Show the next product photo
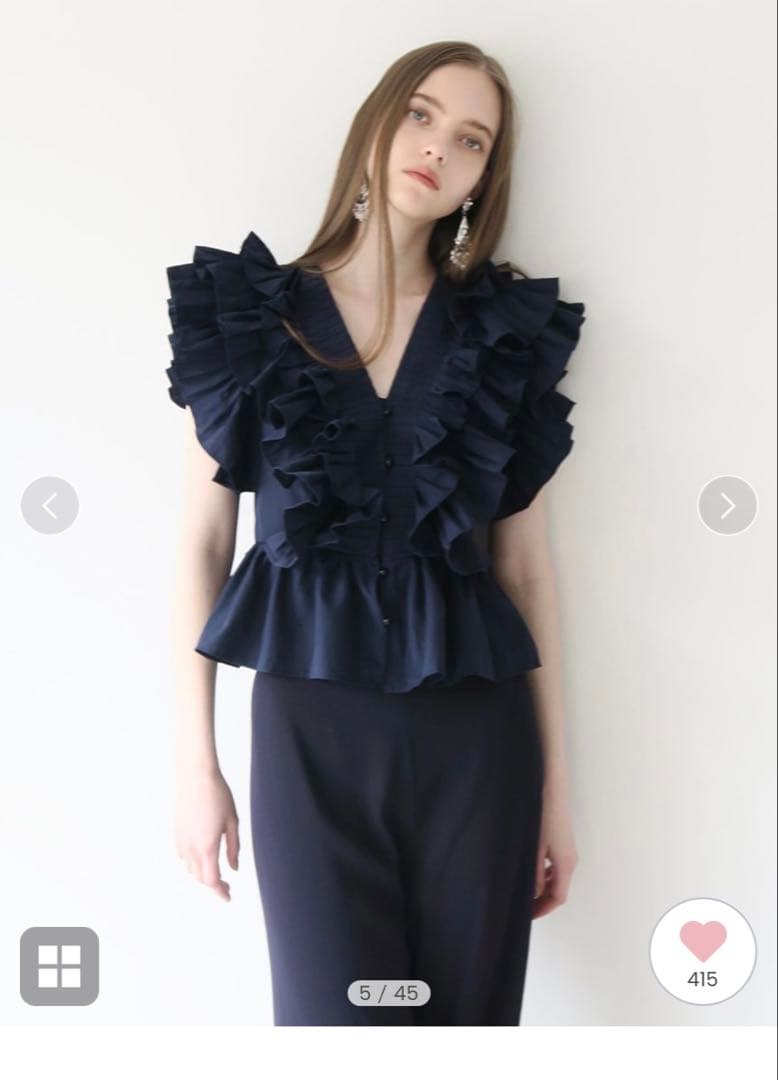Screen dimensions: 778x1080 pyautogui.click(x=727, y=505)
